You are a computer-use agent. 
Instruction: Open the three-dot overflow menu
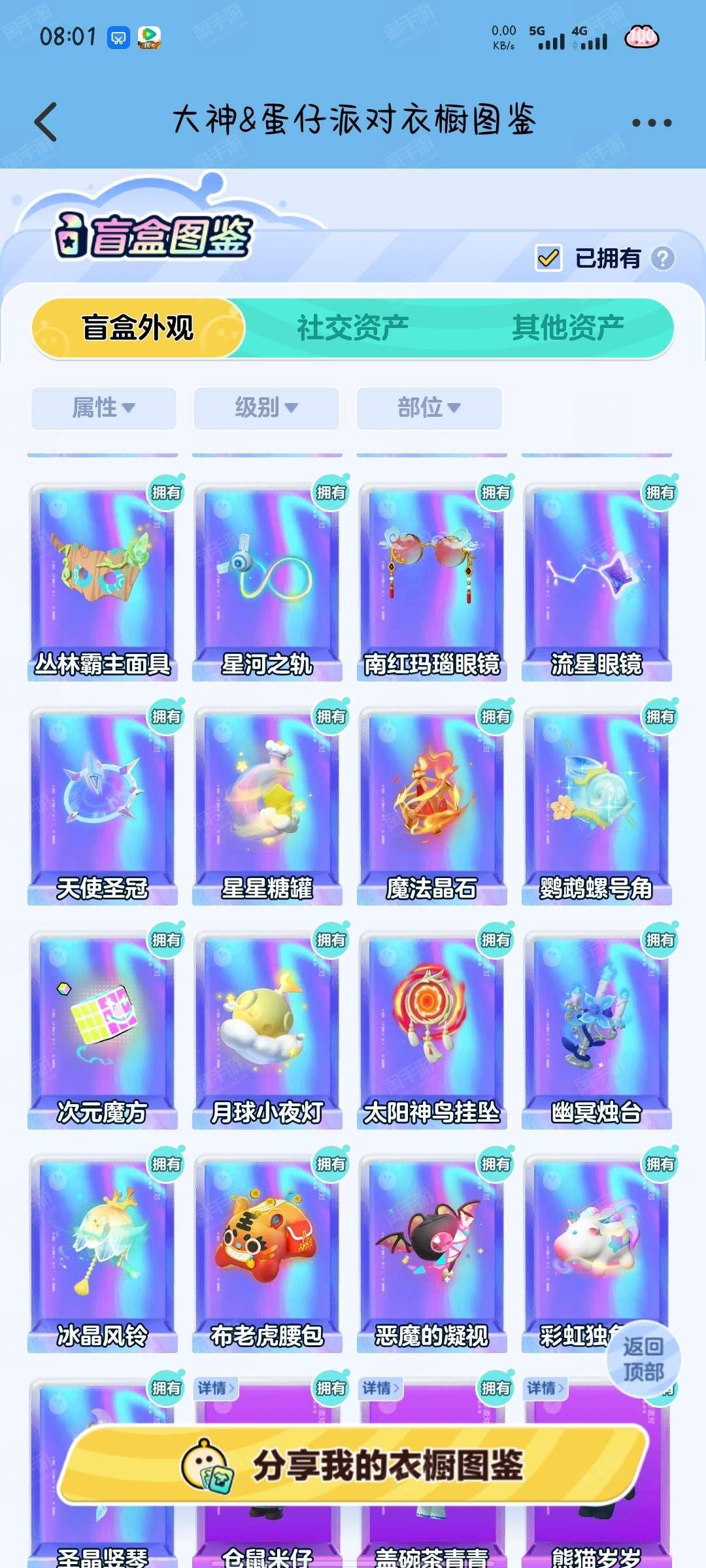tap(651, 122)
